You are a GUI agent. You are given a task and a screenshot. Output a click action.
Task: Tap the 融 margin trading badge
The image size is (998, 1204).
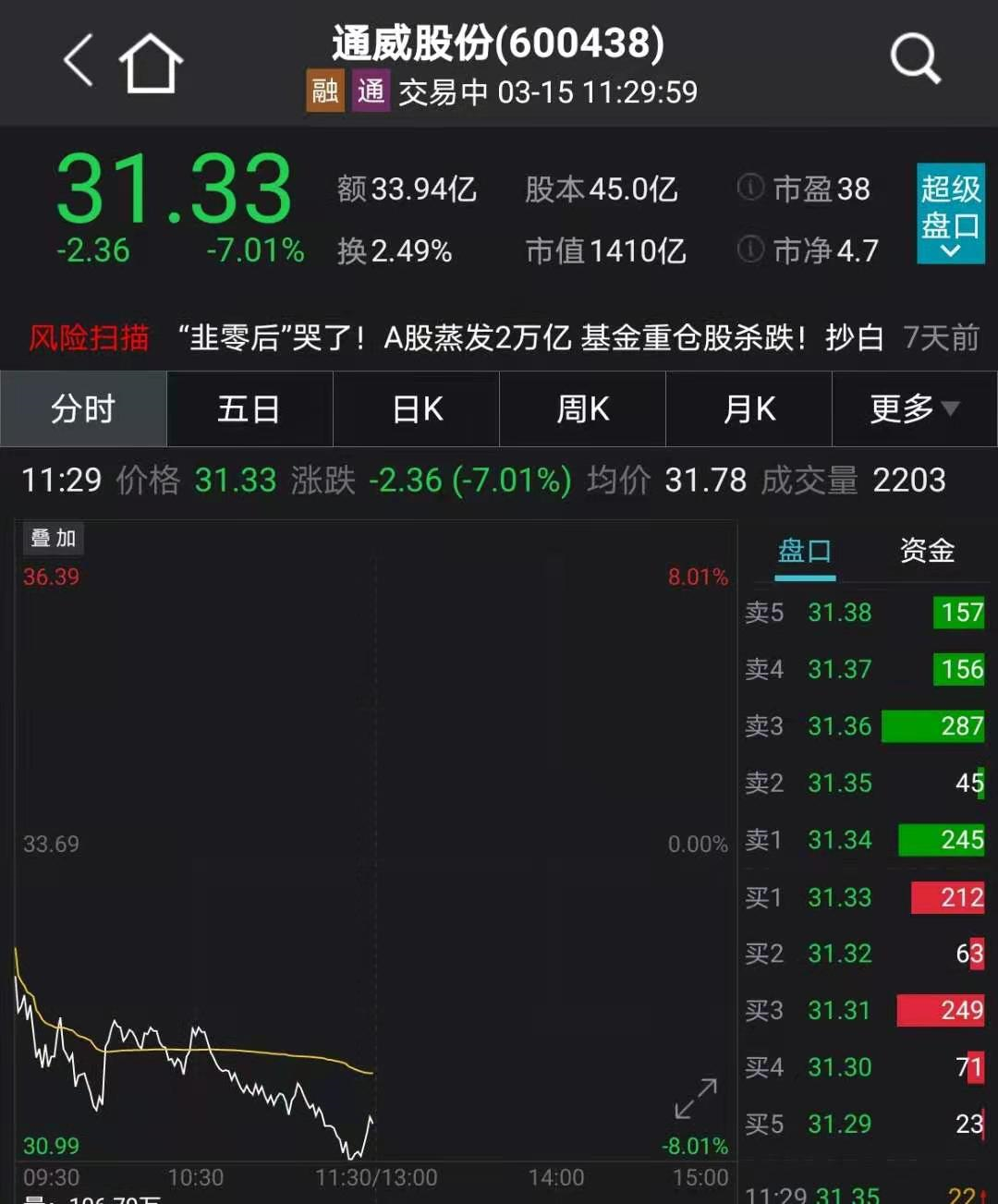pos(324,91)
